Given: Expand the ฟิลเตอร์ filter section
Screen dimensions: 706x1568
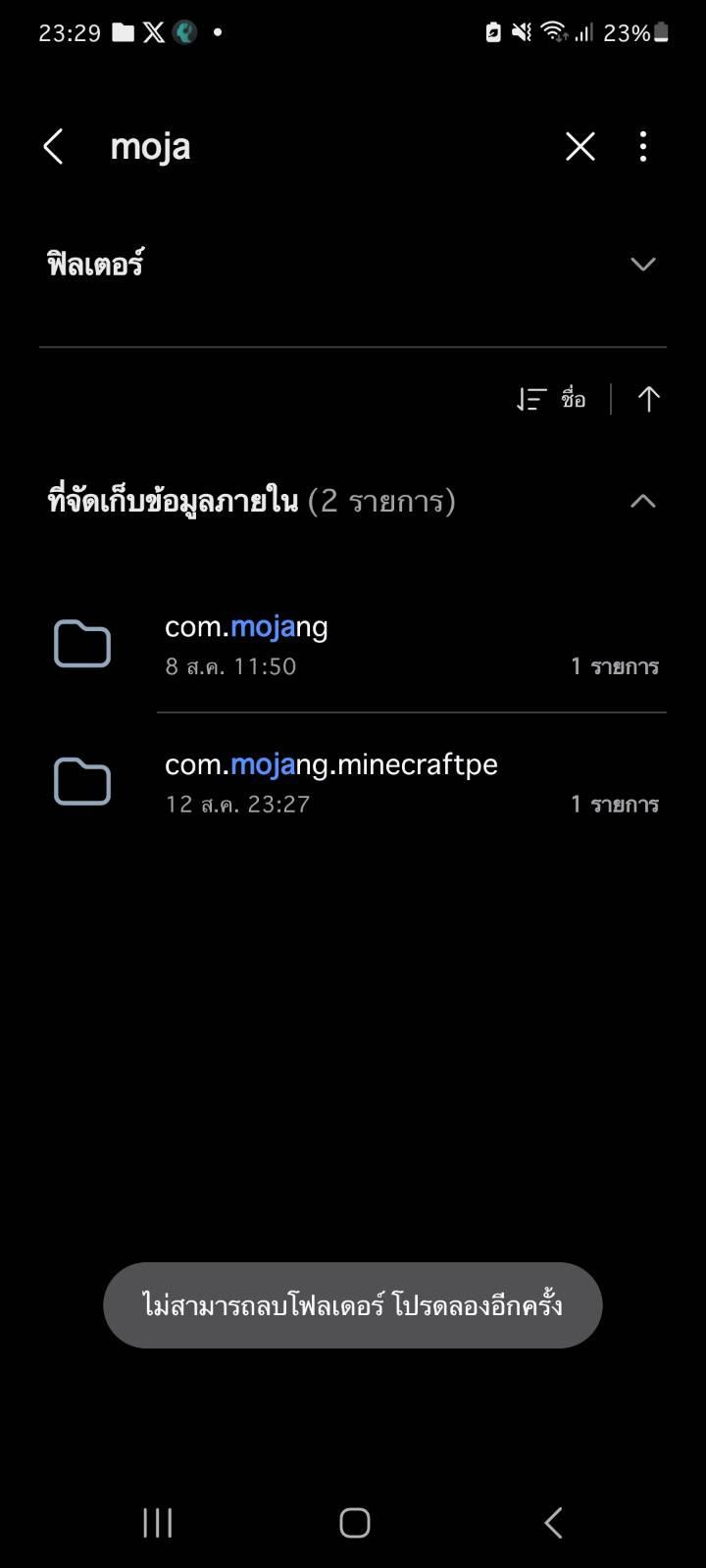Looking at the screenshot, I should point(642,265).
